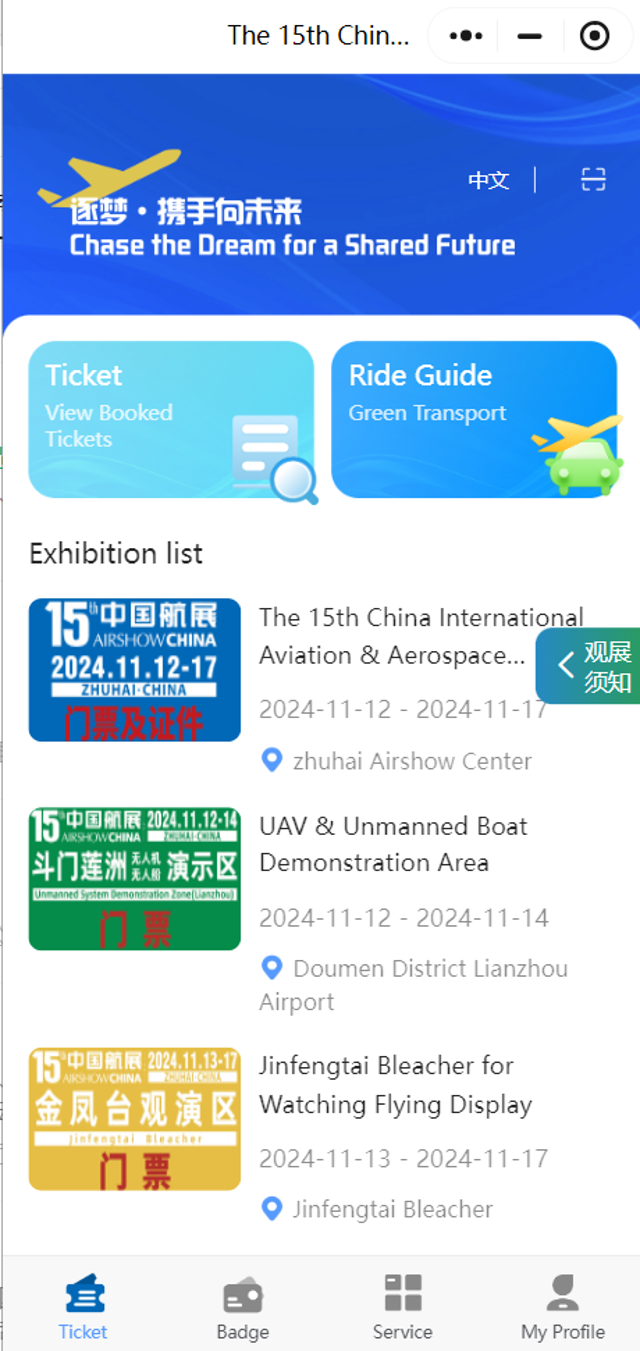Open the Service tab
This screenshot has width=640, height=1351.
403,1307
